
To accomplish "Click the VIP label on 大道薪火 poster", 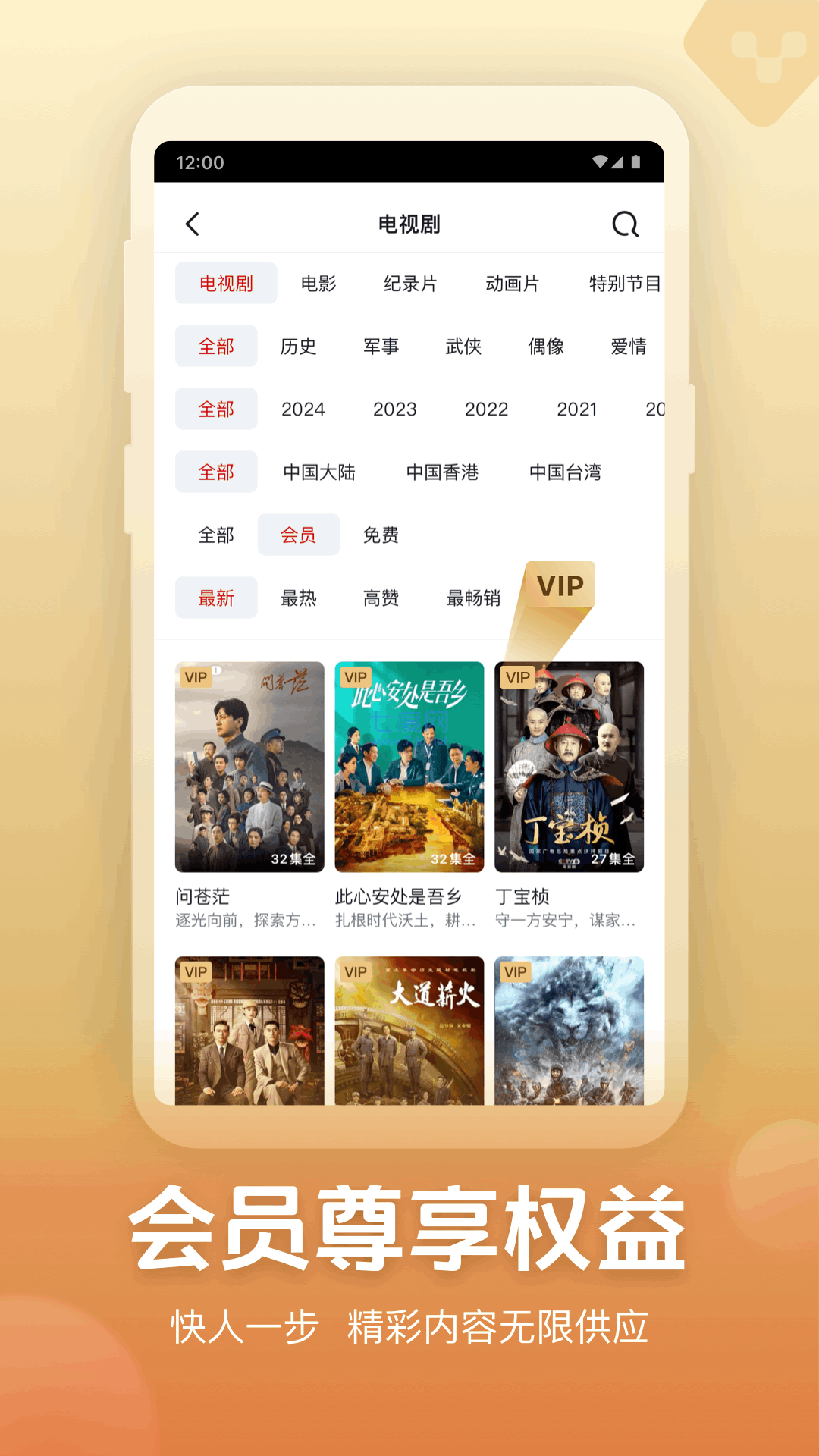I will (356, 971).
